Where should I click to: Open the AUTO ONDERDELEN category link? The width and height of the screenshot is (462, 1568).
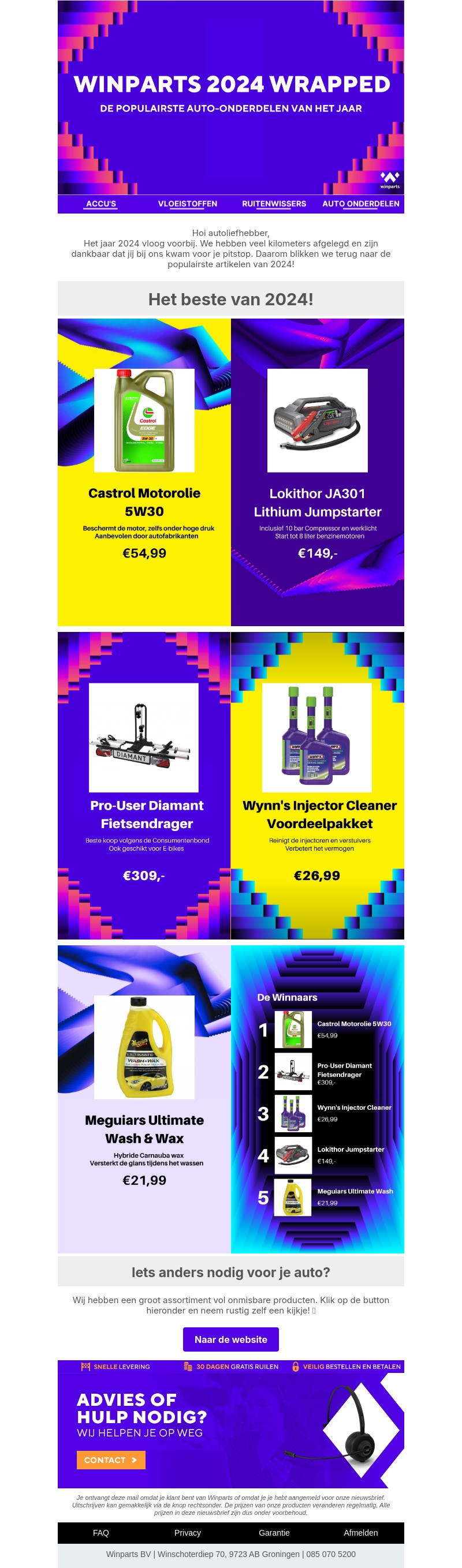click(360, 204)
